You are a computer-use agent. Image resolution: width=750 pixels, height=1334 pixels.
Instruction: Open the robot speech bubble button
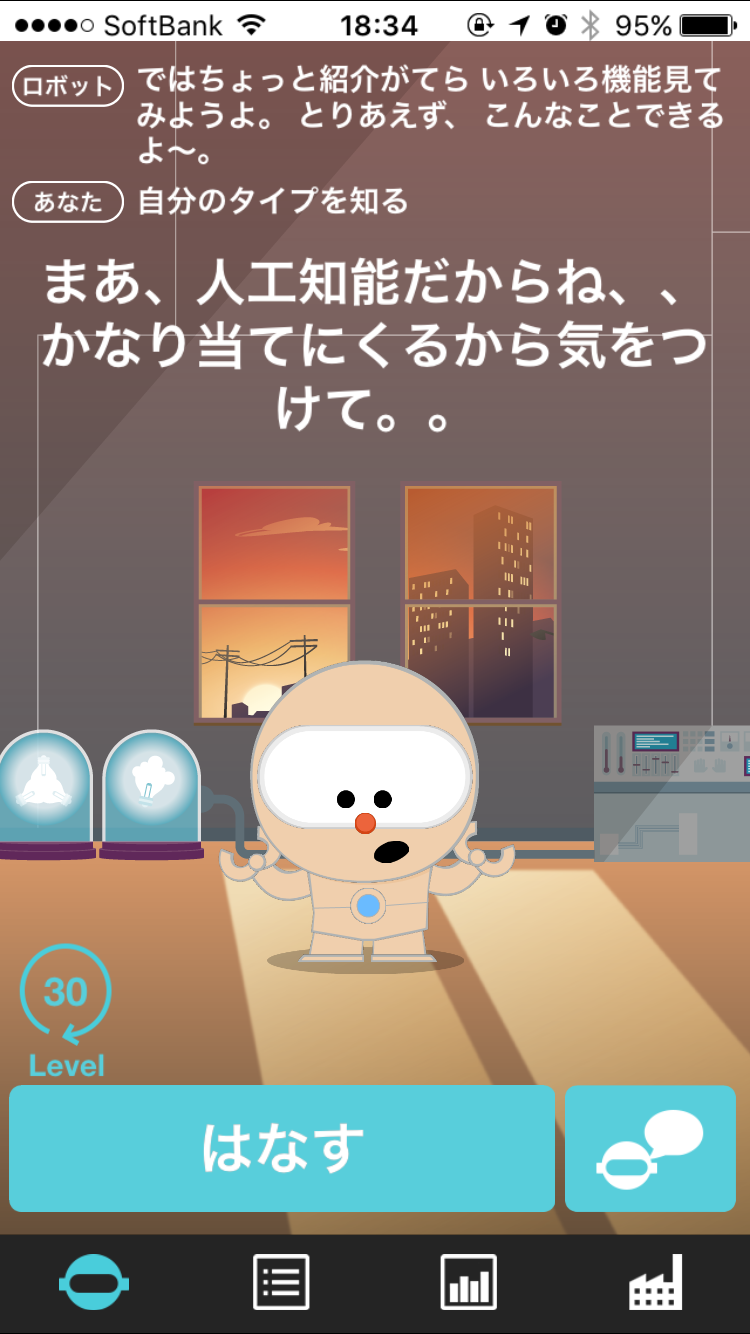pos(650,1148)
